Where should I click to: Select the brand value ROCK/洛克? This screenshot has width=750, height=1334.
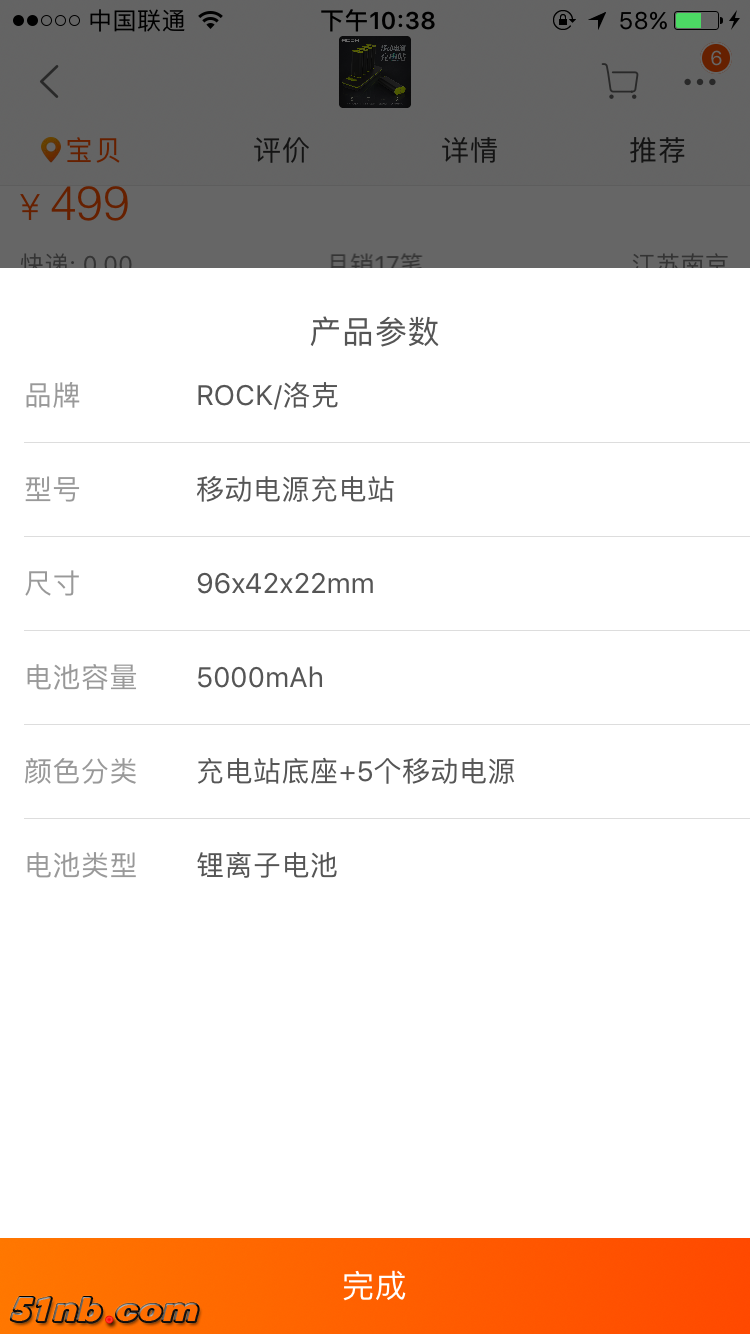pos(267,396)
